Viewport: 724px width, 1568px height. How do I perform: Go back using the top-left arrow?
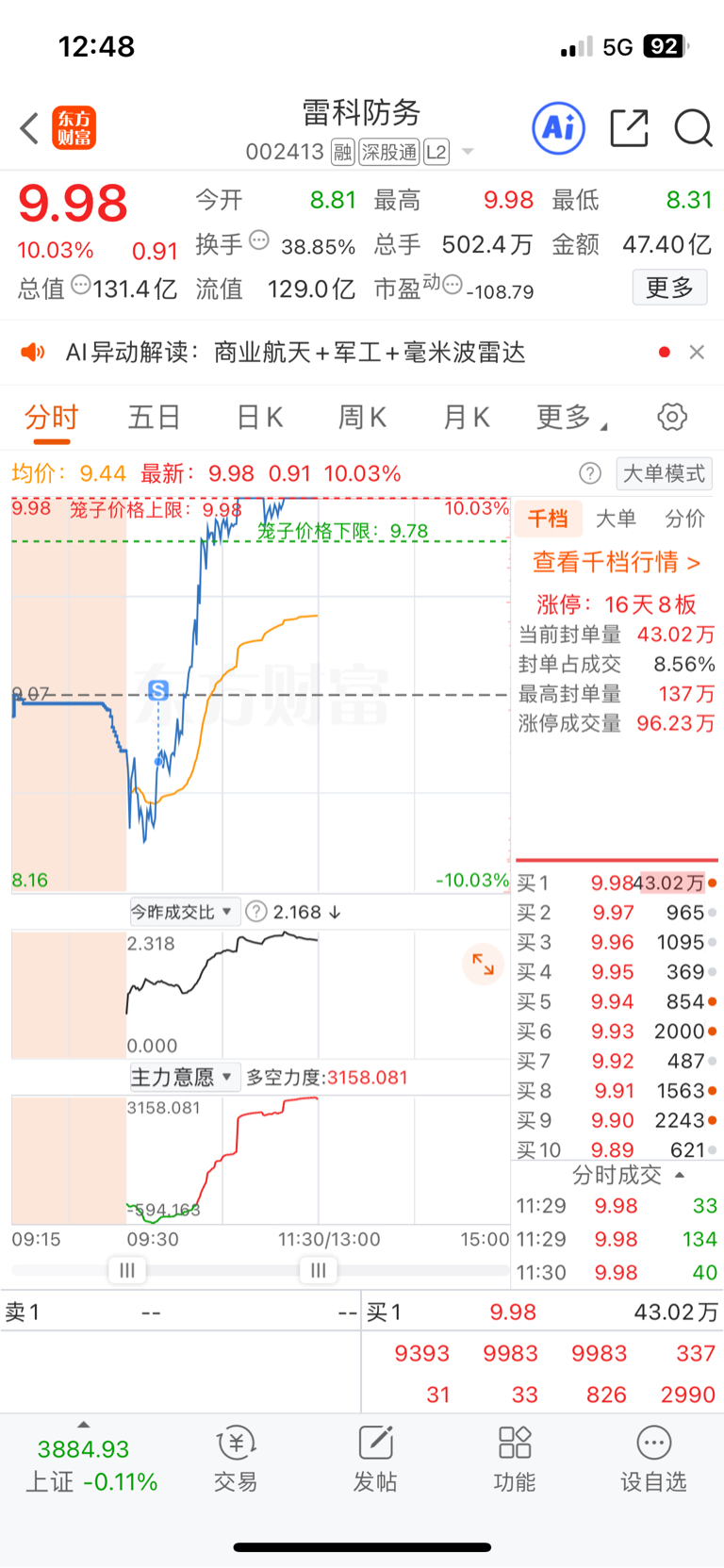(x=29, y=128)
